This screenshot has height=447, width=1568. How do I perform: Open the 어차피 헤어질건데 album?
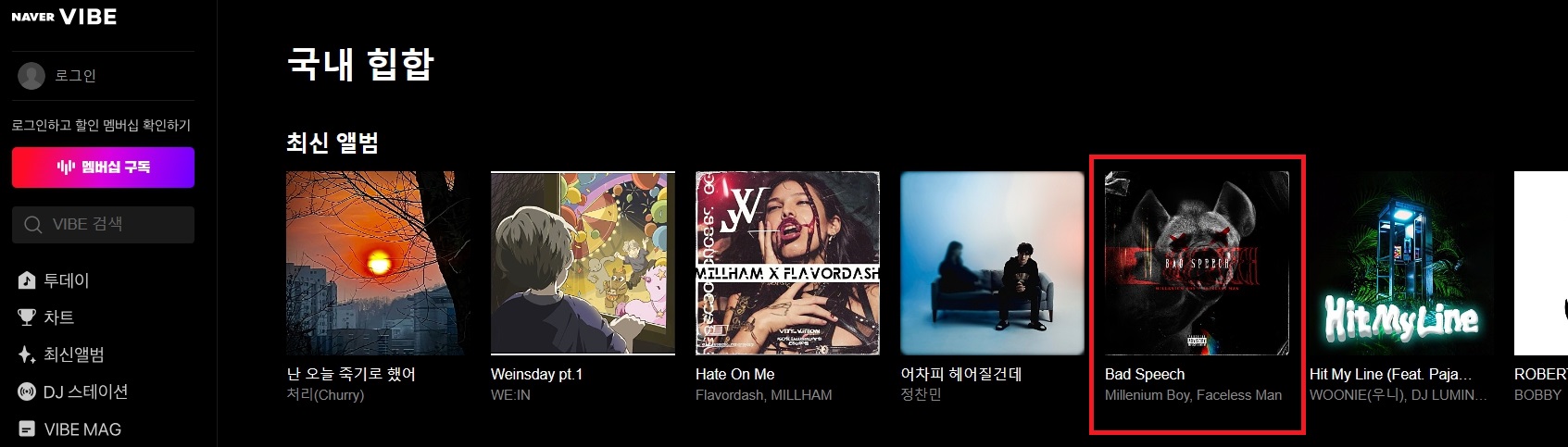click(992, 263)
